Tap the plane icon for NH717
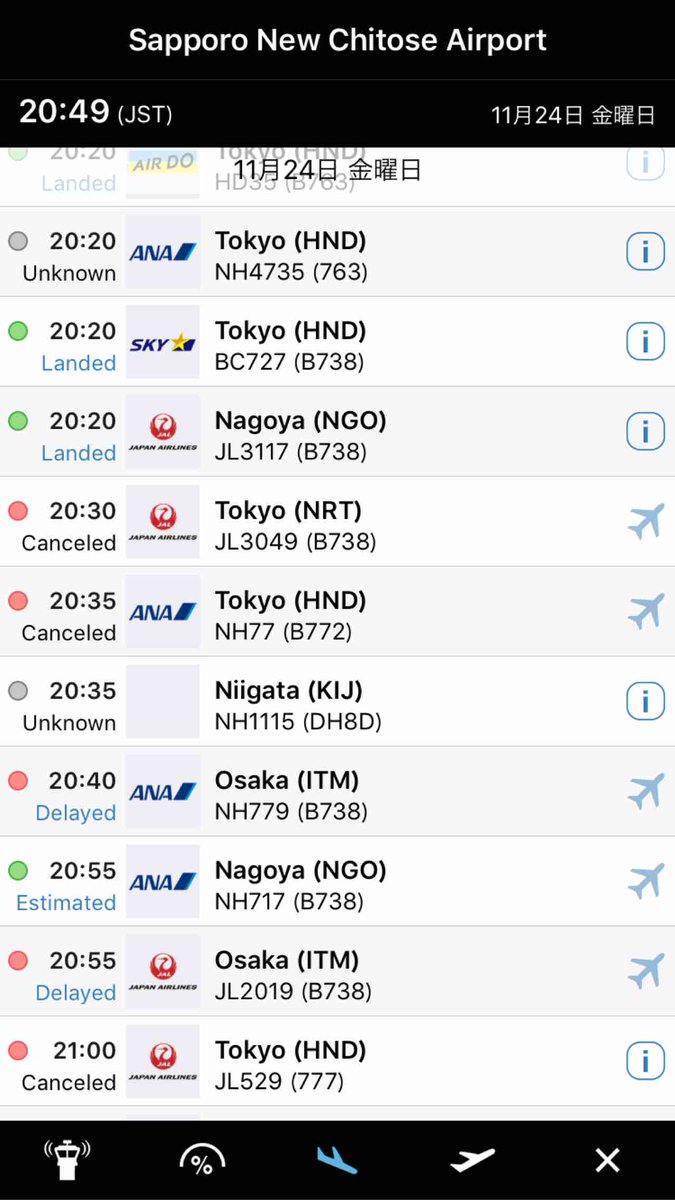Viewport: 675px width, 1200px height. click(645, 882)
